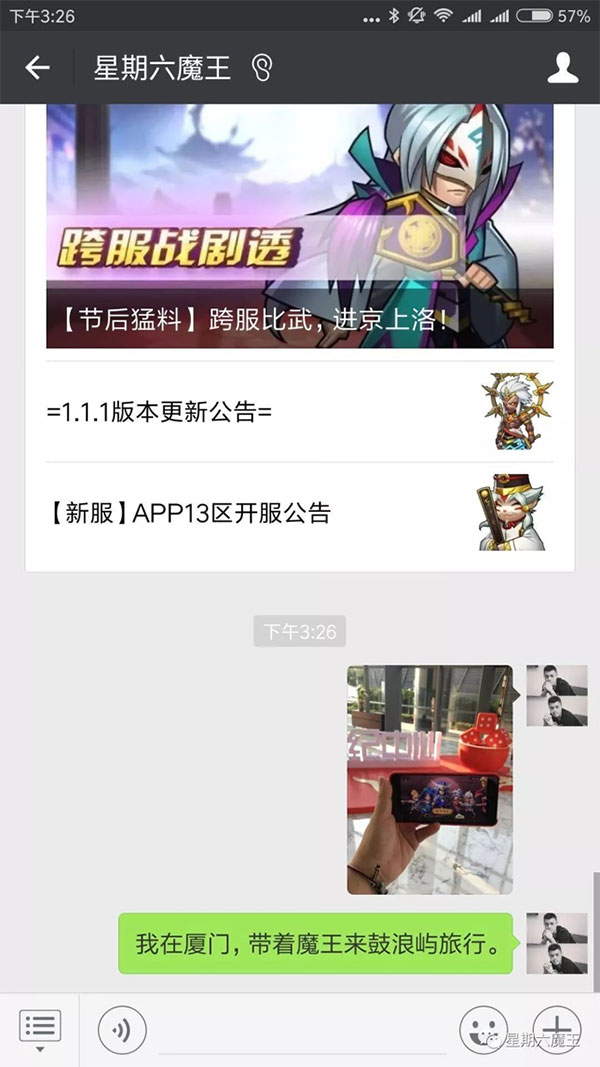The width and height of the screenshot is (600, 1067).
Task: Open the plus attachments menu
Action: point(557,1029)
